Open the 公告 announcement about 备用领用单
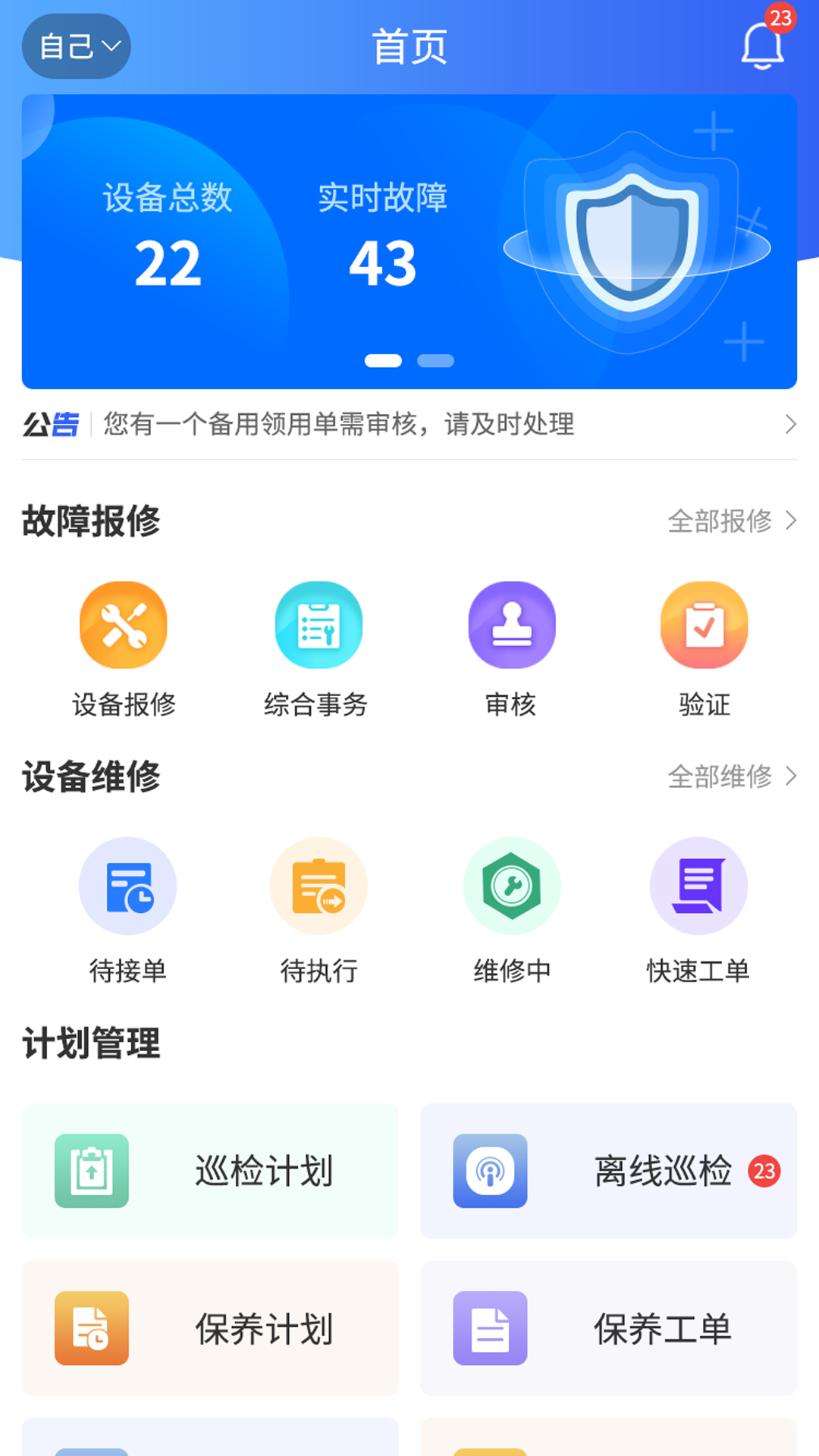This screenshot has width=819, height=1456. (x=409, y=424)
